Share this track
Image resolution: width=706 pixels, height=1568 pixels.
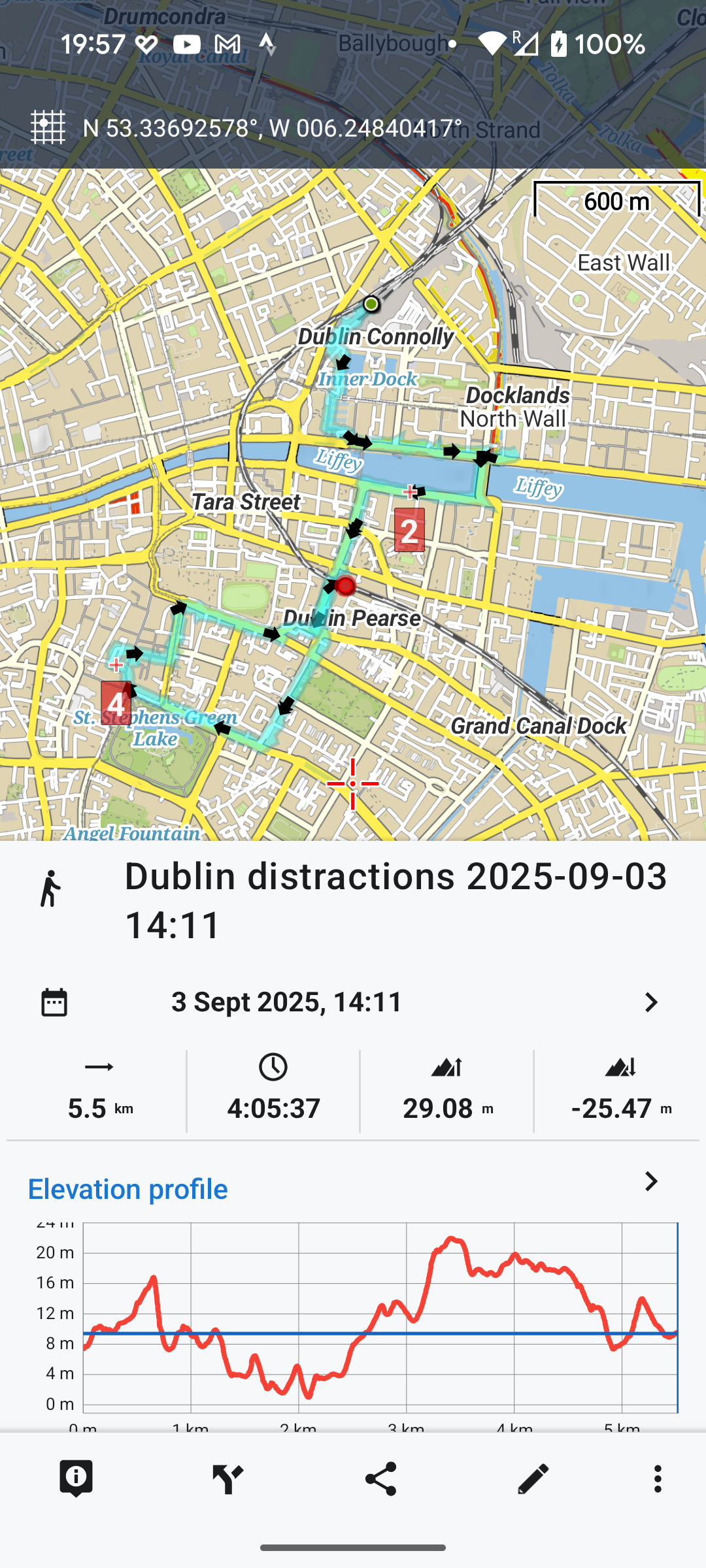(380, 1479)
